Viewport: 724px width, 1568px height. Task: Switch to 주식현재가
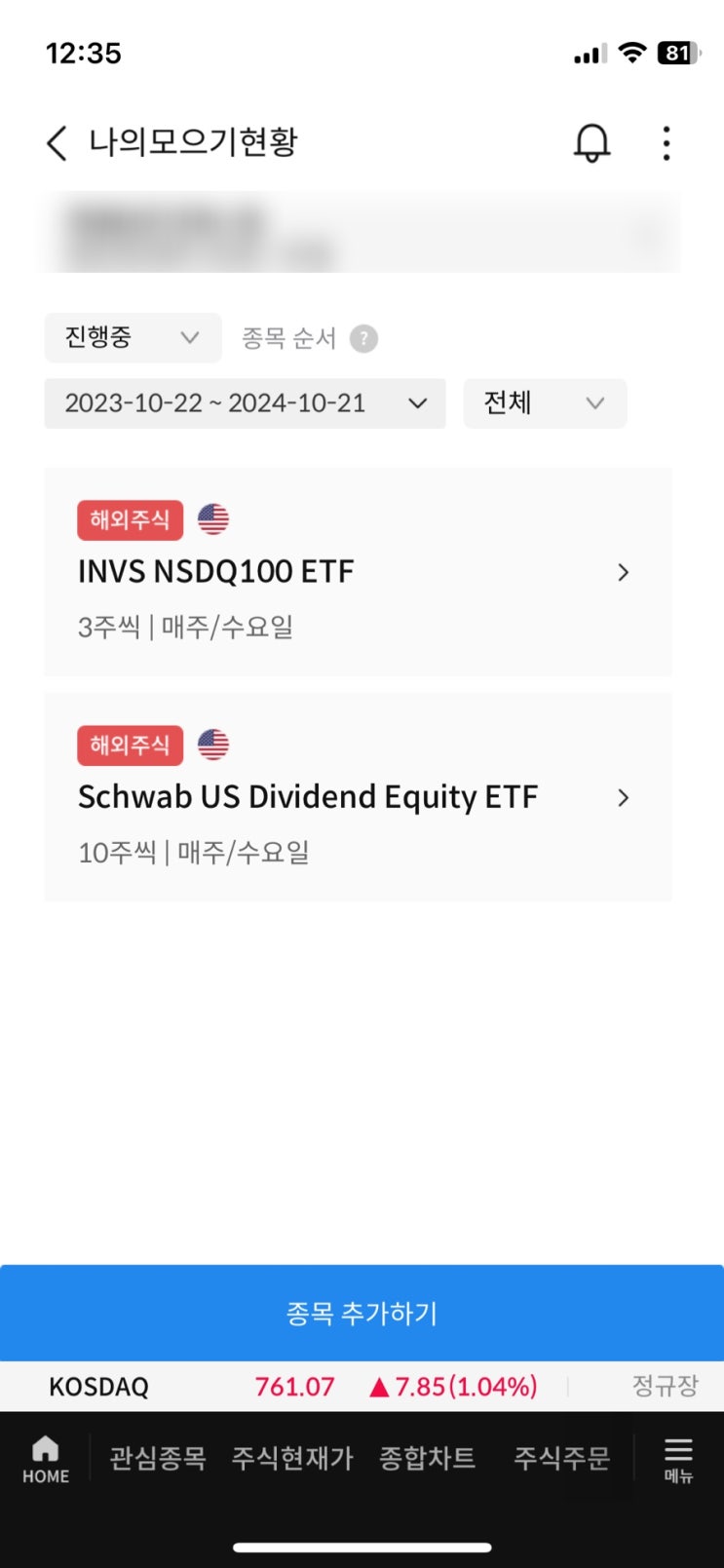(x=291, y=1459)
